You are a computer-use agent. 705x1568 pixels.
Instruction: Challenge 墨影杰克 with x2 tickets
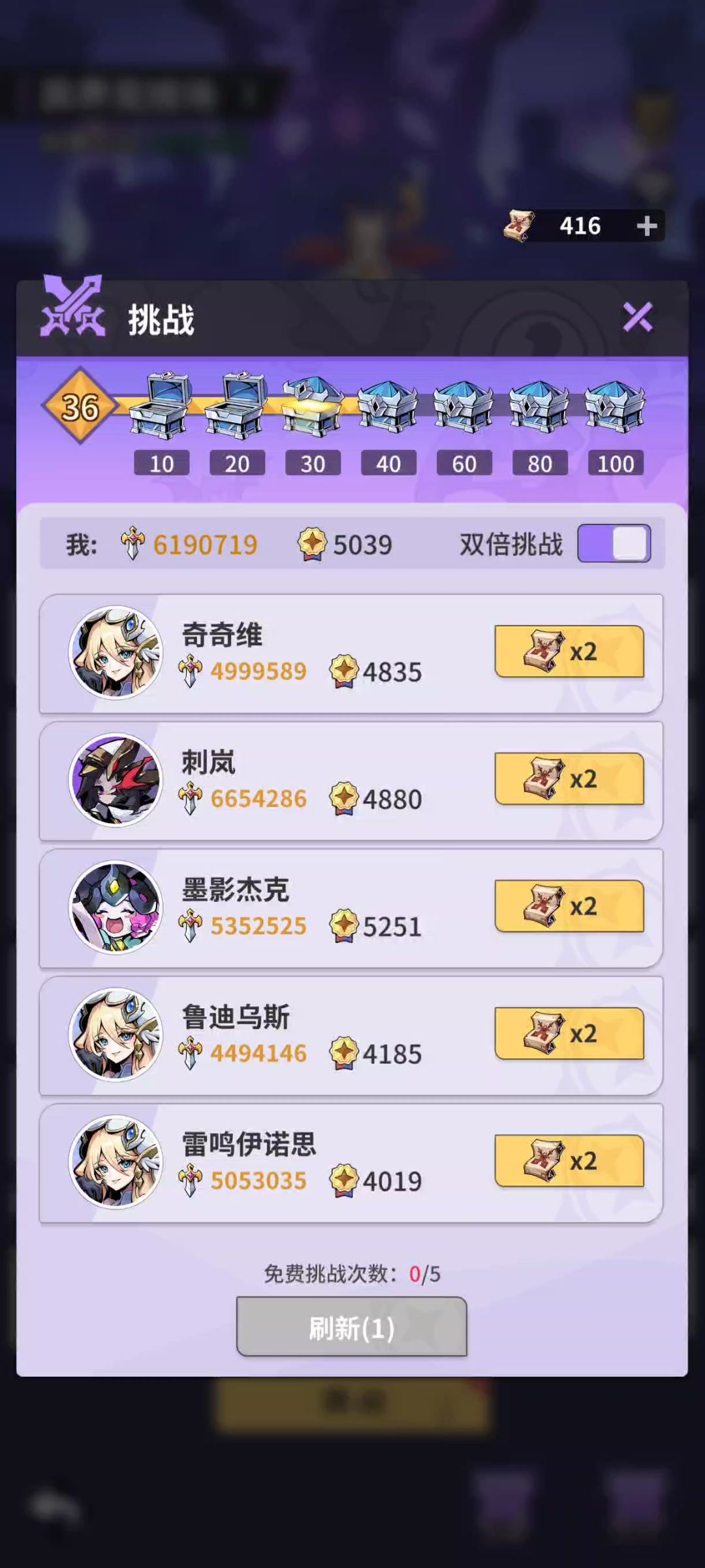click(569, 906)
